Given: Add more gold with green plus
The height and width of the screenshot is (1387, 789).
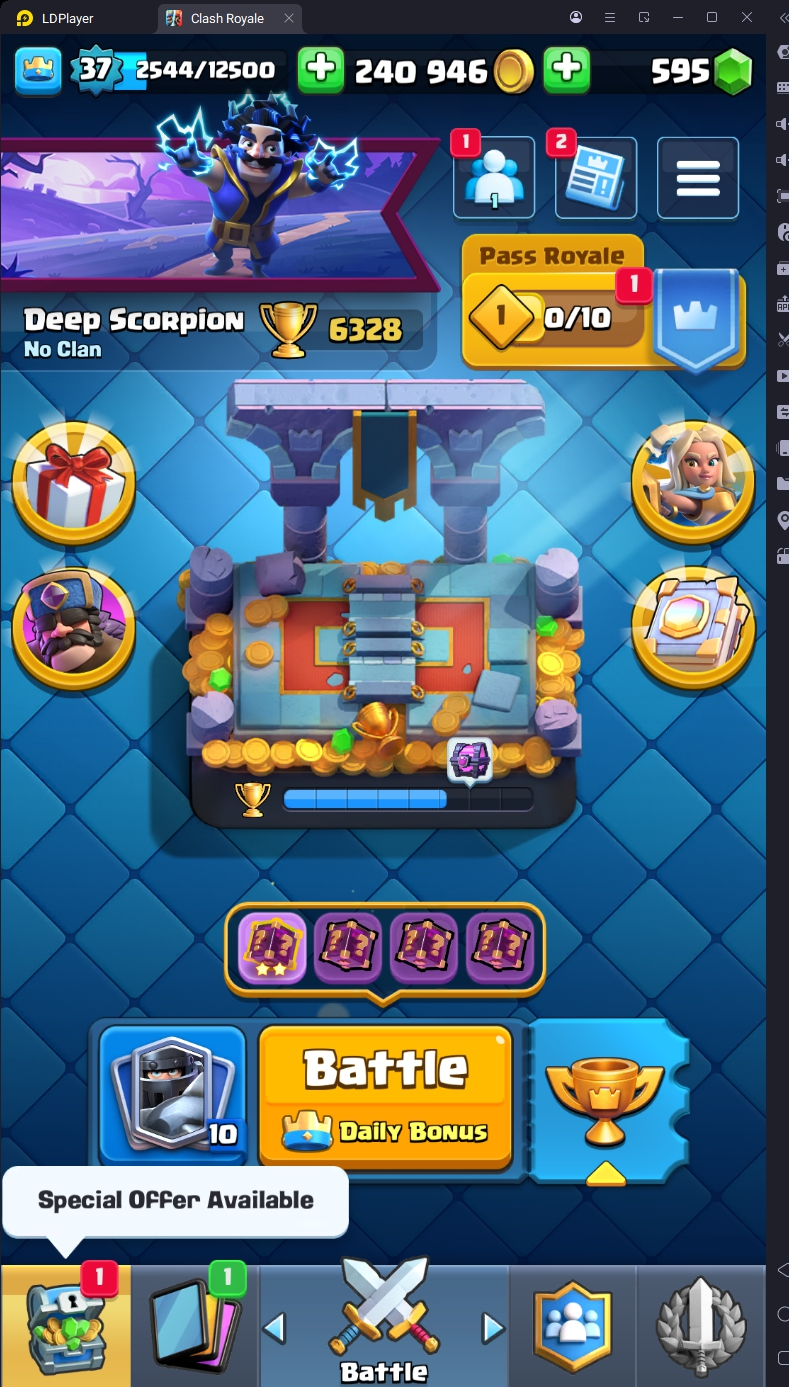Looking at the screenshot, I should click(319, 69).
